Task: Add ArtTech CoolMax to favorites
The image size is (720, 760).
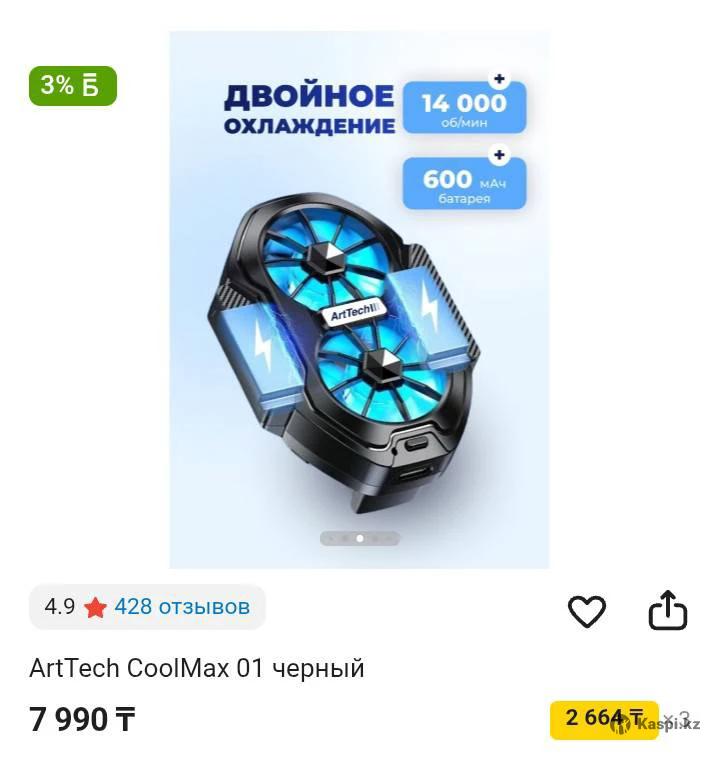Action: pyautogui.click(x=587, y=611)
